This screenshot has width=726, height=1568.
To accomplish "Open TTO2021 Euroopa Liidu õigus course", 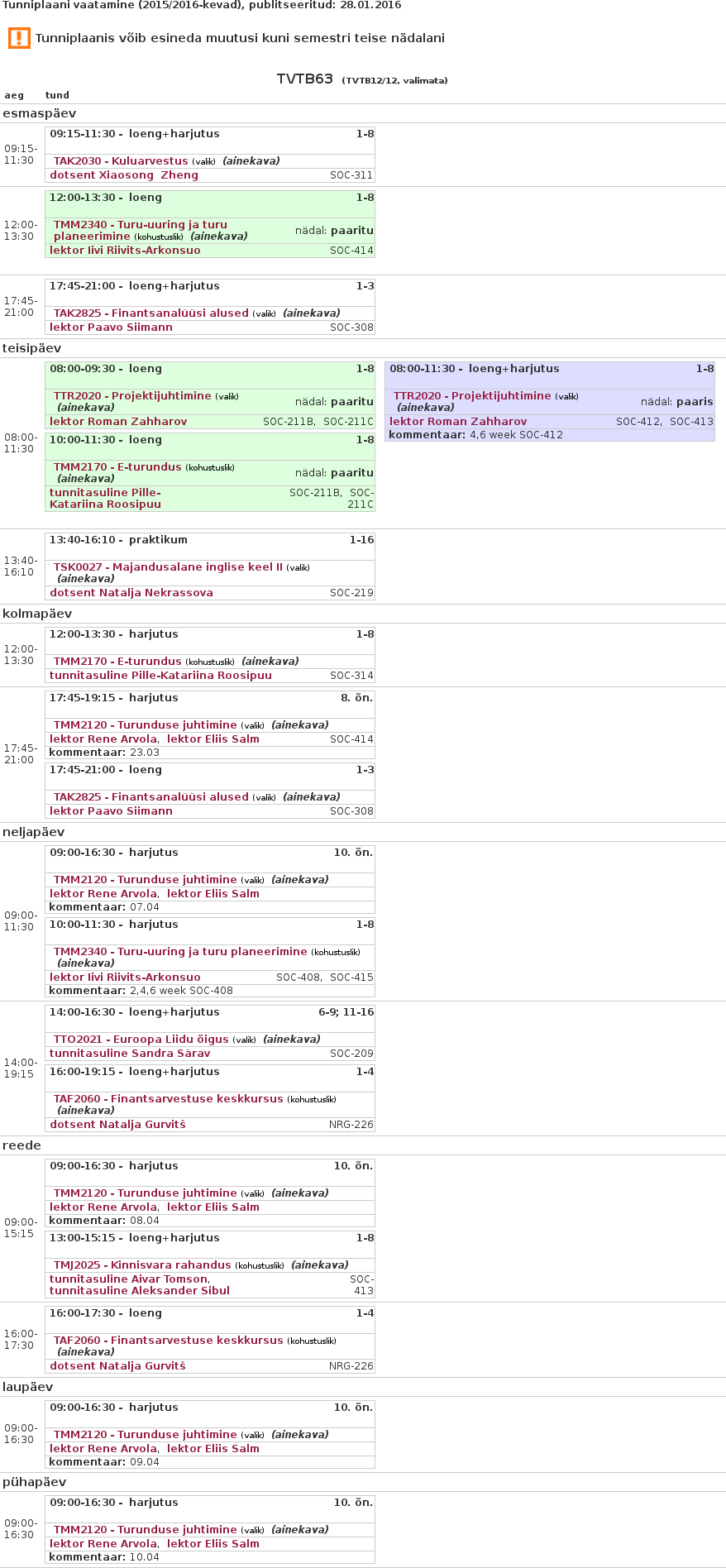I will pos(141,1040).
